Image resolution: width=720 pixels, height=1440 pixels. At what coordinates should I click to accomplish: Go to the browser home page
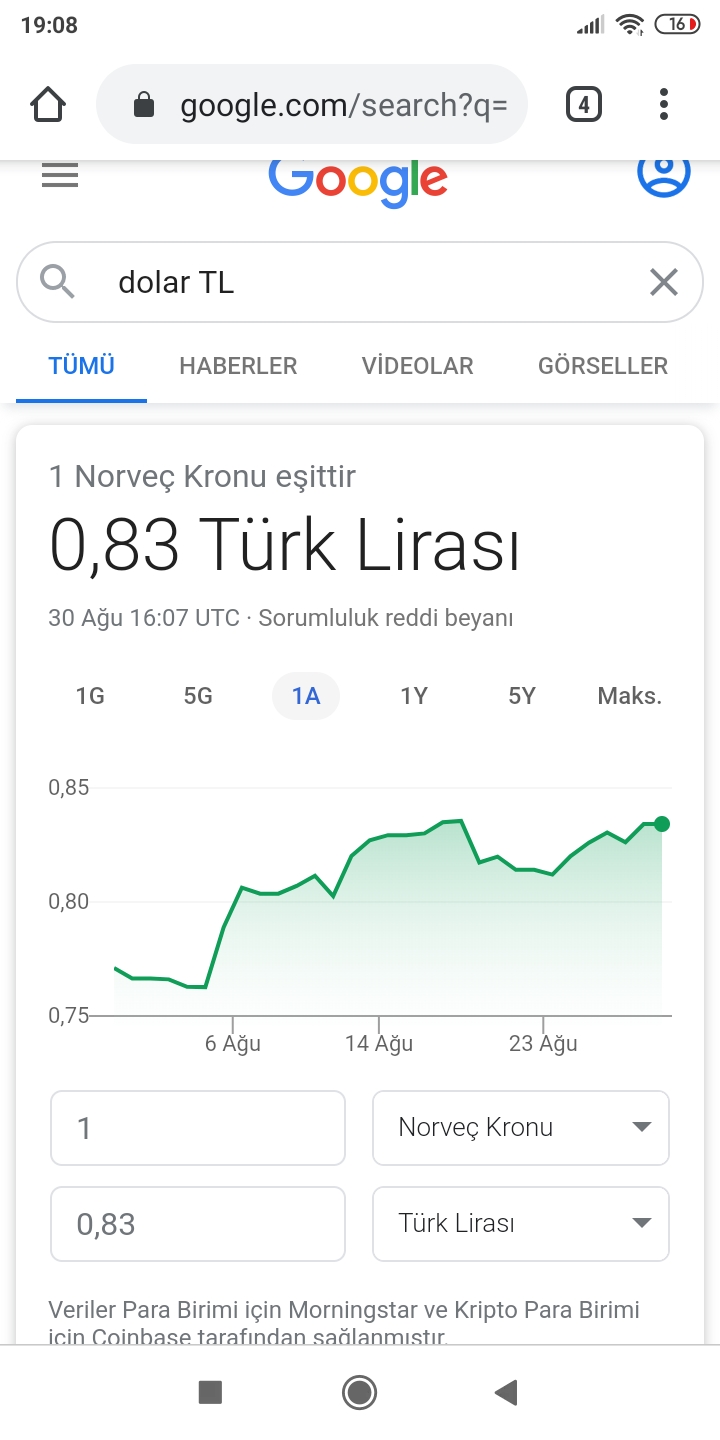pyautogui.click(x=48, y=104)
